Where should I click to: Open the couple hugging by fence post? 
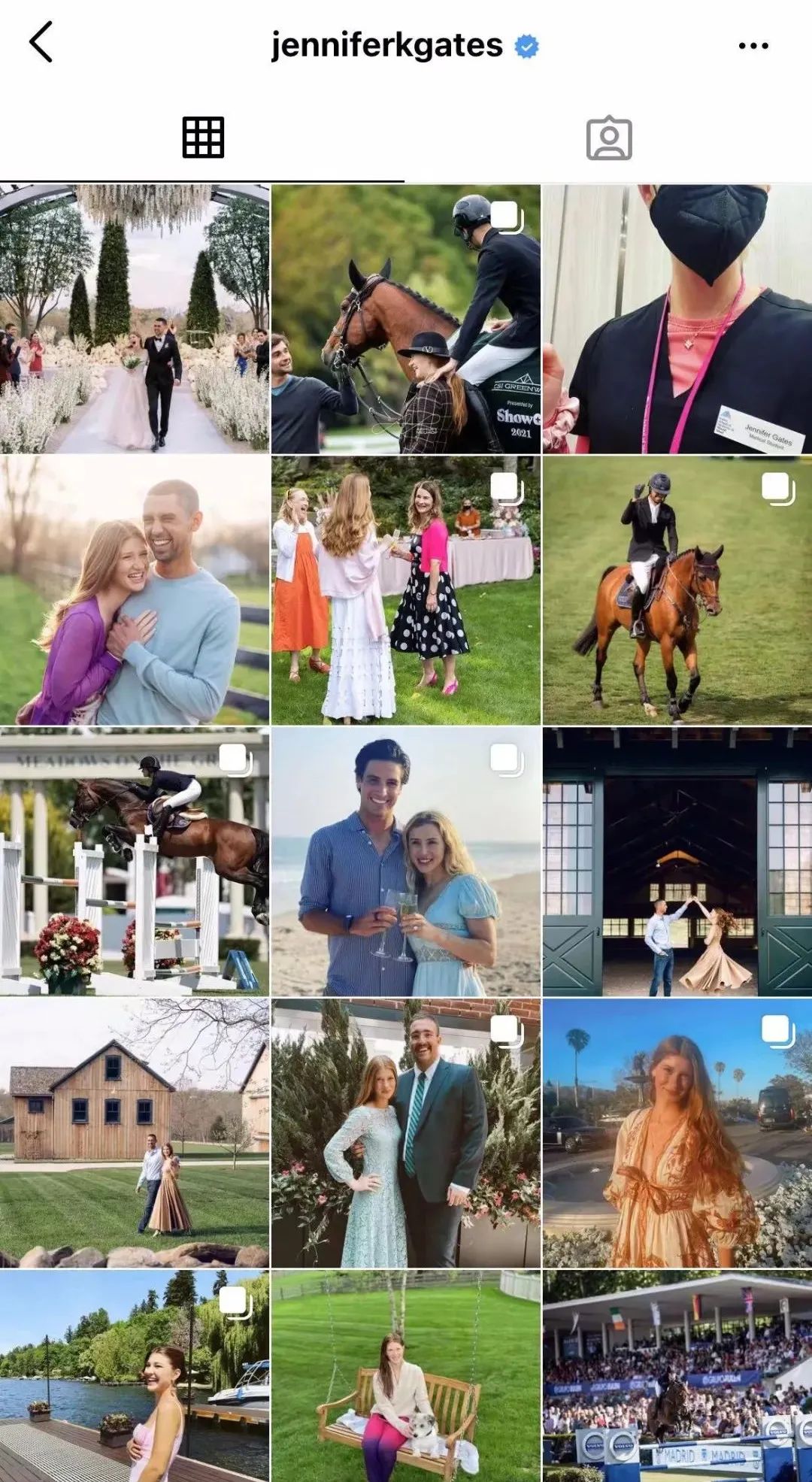tap(135, 590)
